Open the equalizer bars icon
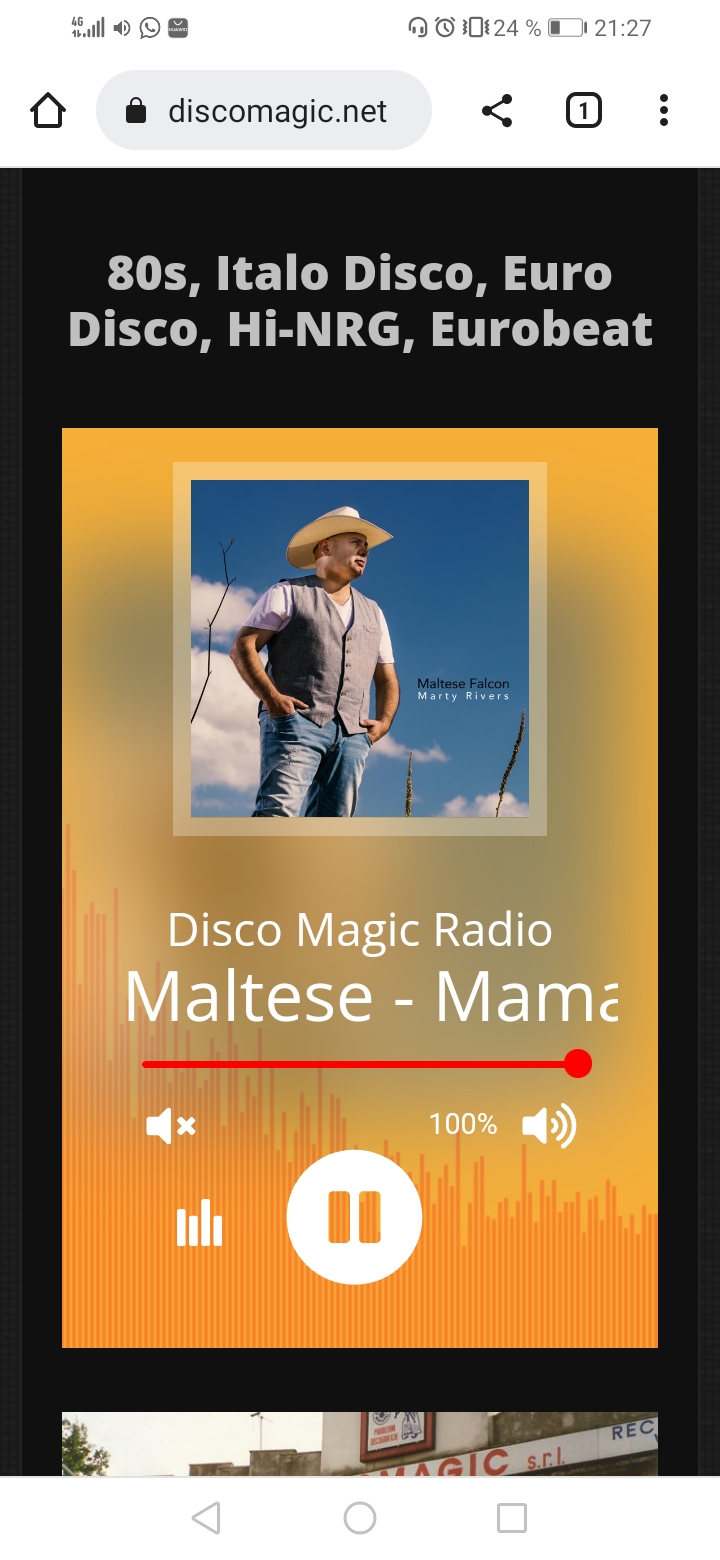The width and height of the screenshot is (720, 1560). (x=199, y=1222)
